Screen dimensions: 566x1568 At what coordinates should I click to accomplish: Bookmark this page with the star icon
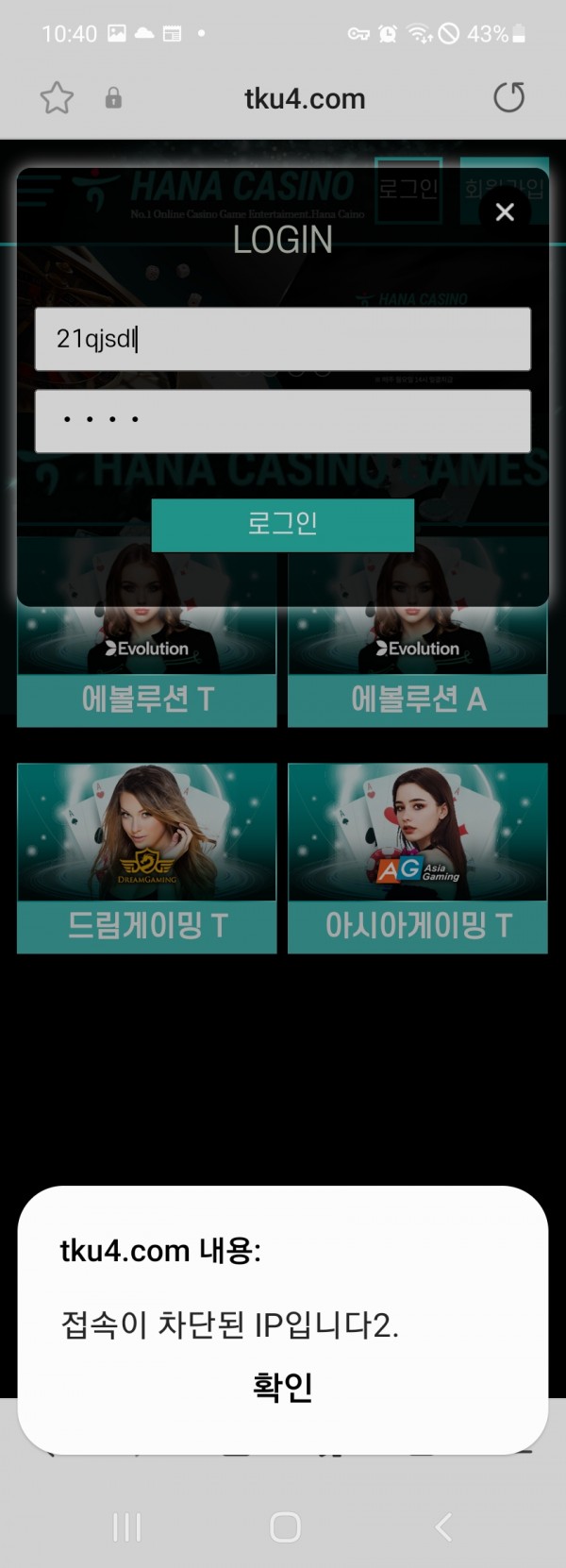(x=57, y=98)
